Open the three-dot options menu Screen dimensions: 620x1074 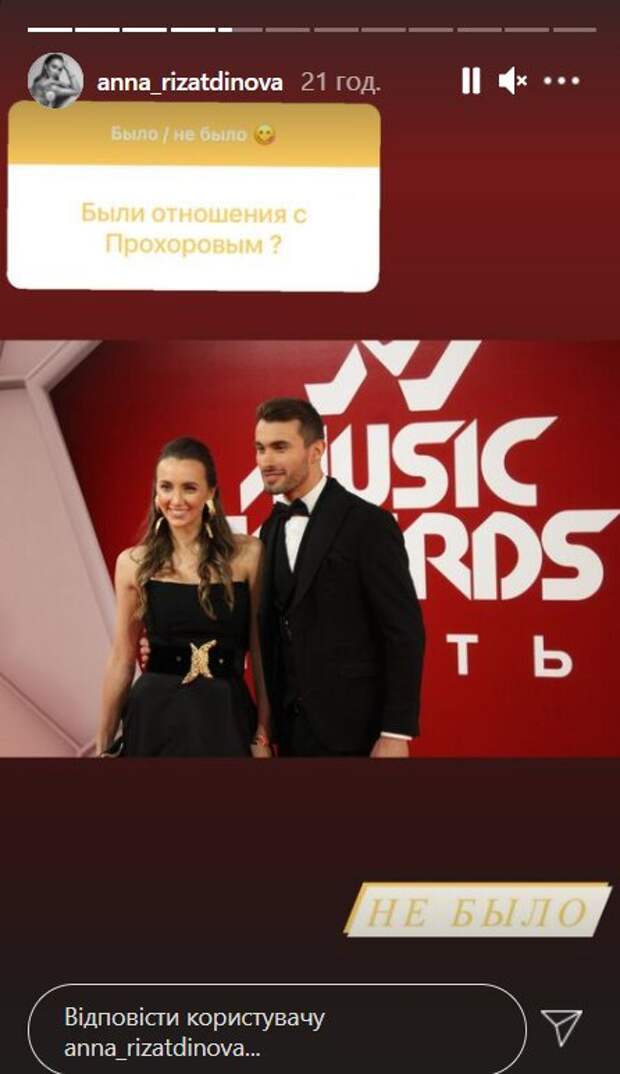562,82
